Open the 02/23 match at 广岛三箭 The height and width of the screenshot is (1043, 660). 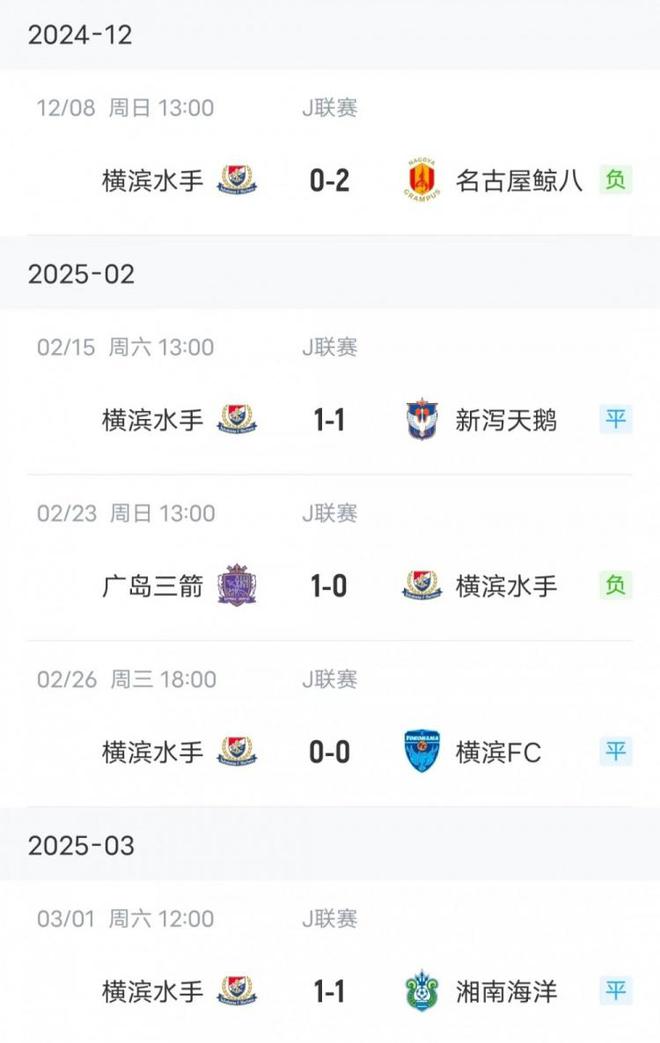pyautogui.click(x=330, y=585)
